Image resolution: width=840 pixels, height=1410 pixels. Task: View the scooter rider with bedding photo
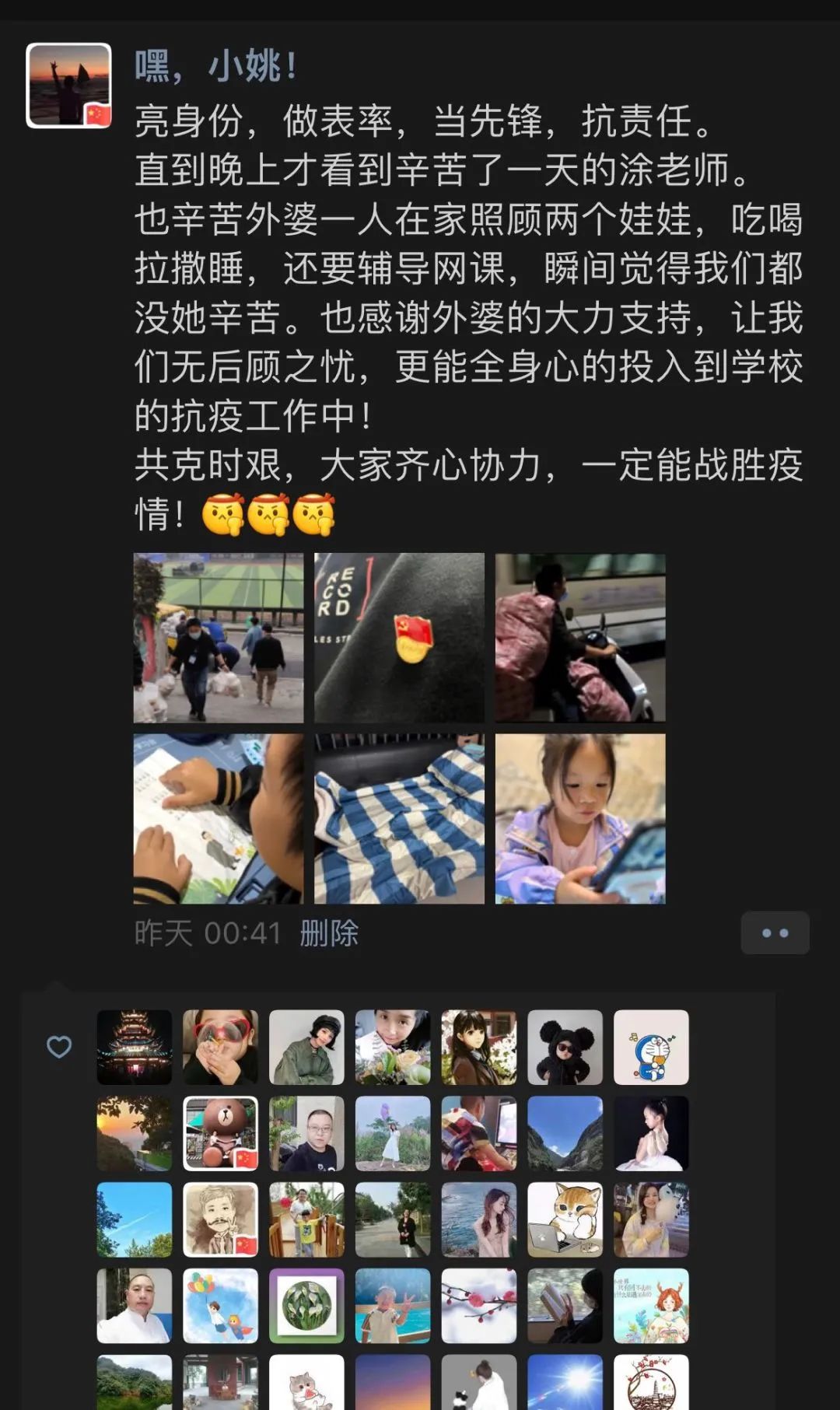[x=580, y=638]
